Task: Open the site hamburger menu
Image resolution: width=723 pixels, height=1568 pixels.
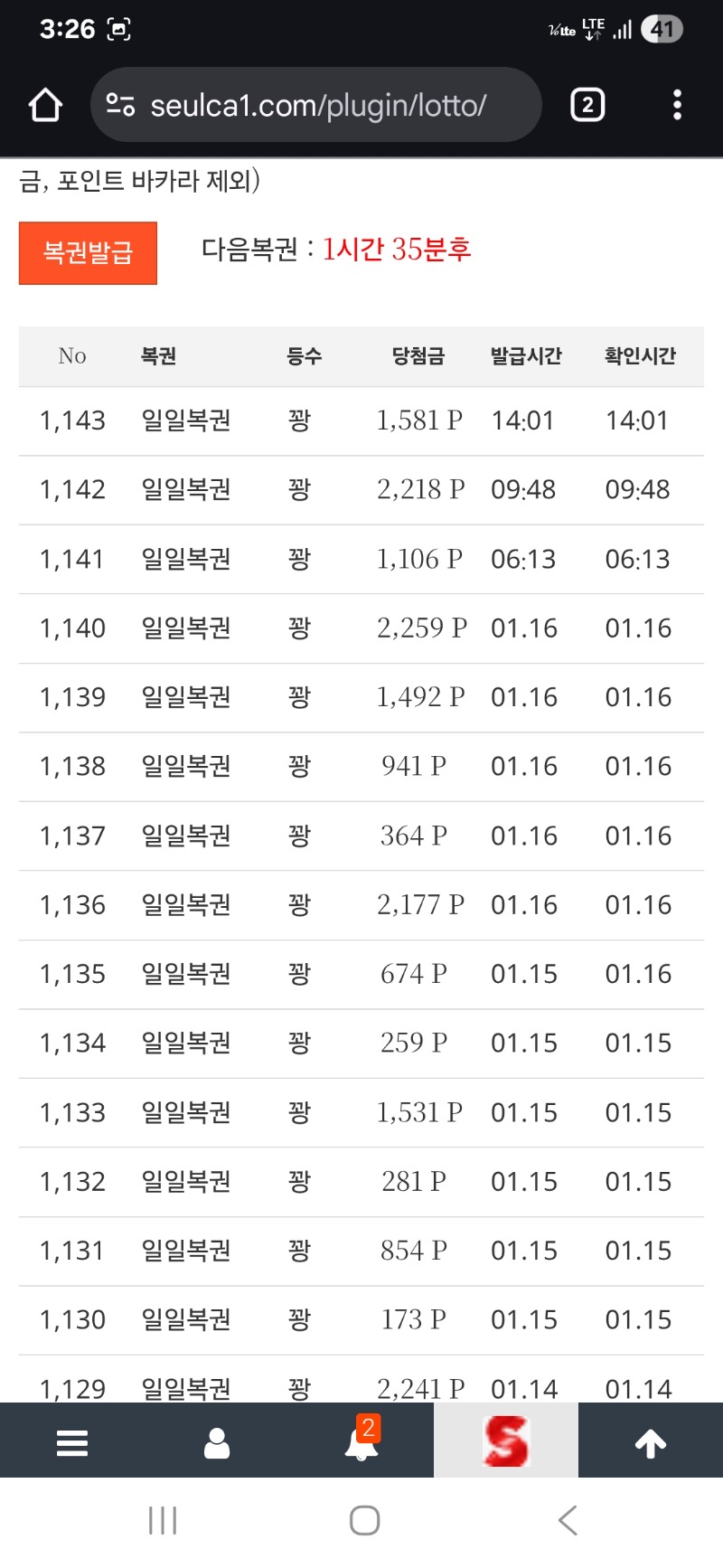Action: [x=72, y=1443]
